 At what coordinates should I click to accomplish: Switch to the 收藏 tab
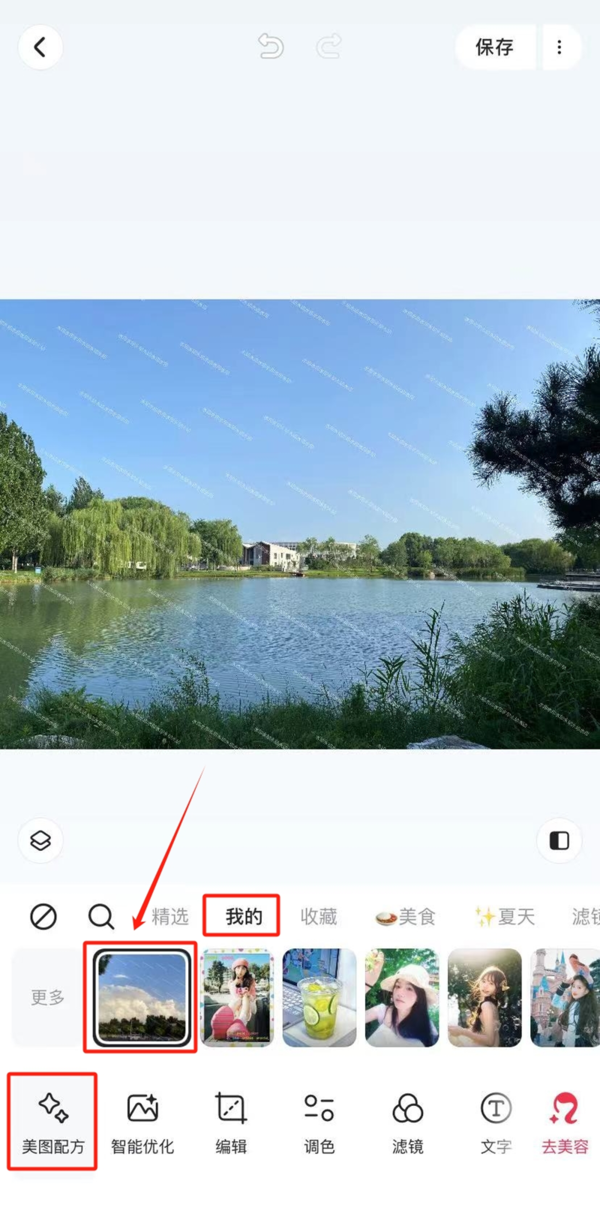319,916
